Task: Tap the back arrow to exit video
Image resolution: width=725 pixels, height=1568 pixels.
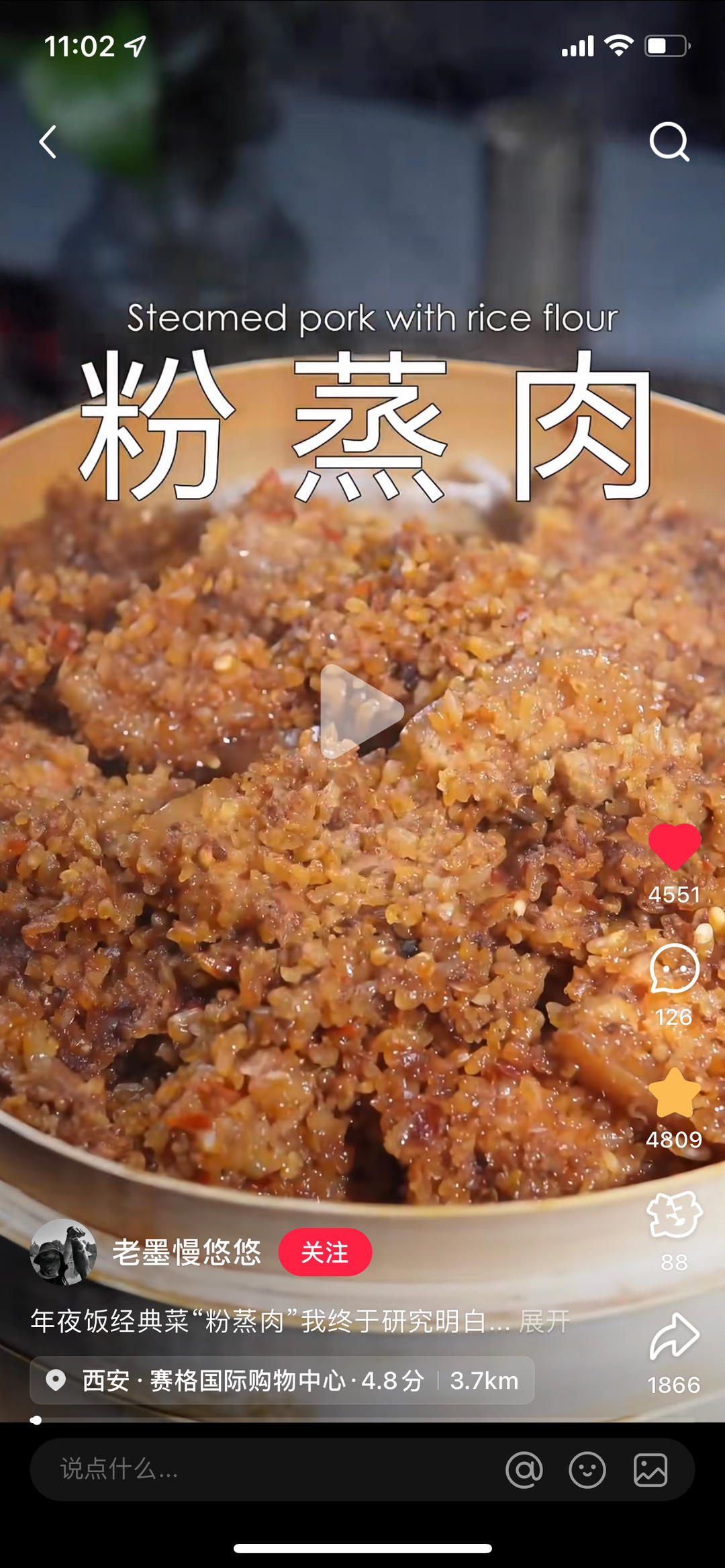Action: click(48, 142)
